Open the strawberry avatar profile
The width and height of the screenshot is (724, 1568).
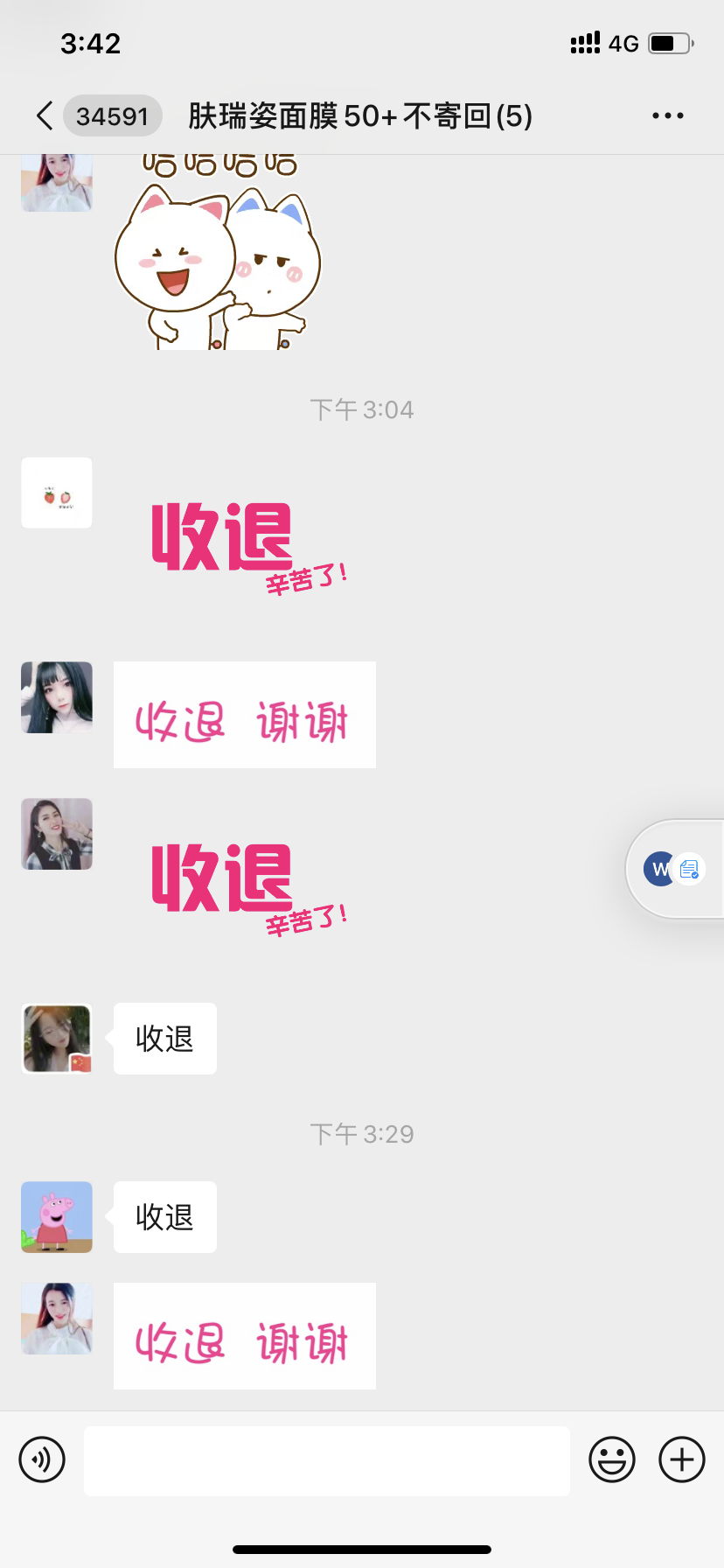pyautogui.click(x=57, y=493)
